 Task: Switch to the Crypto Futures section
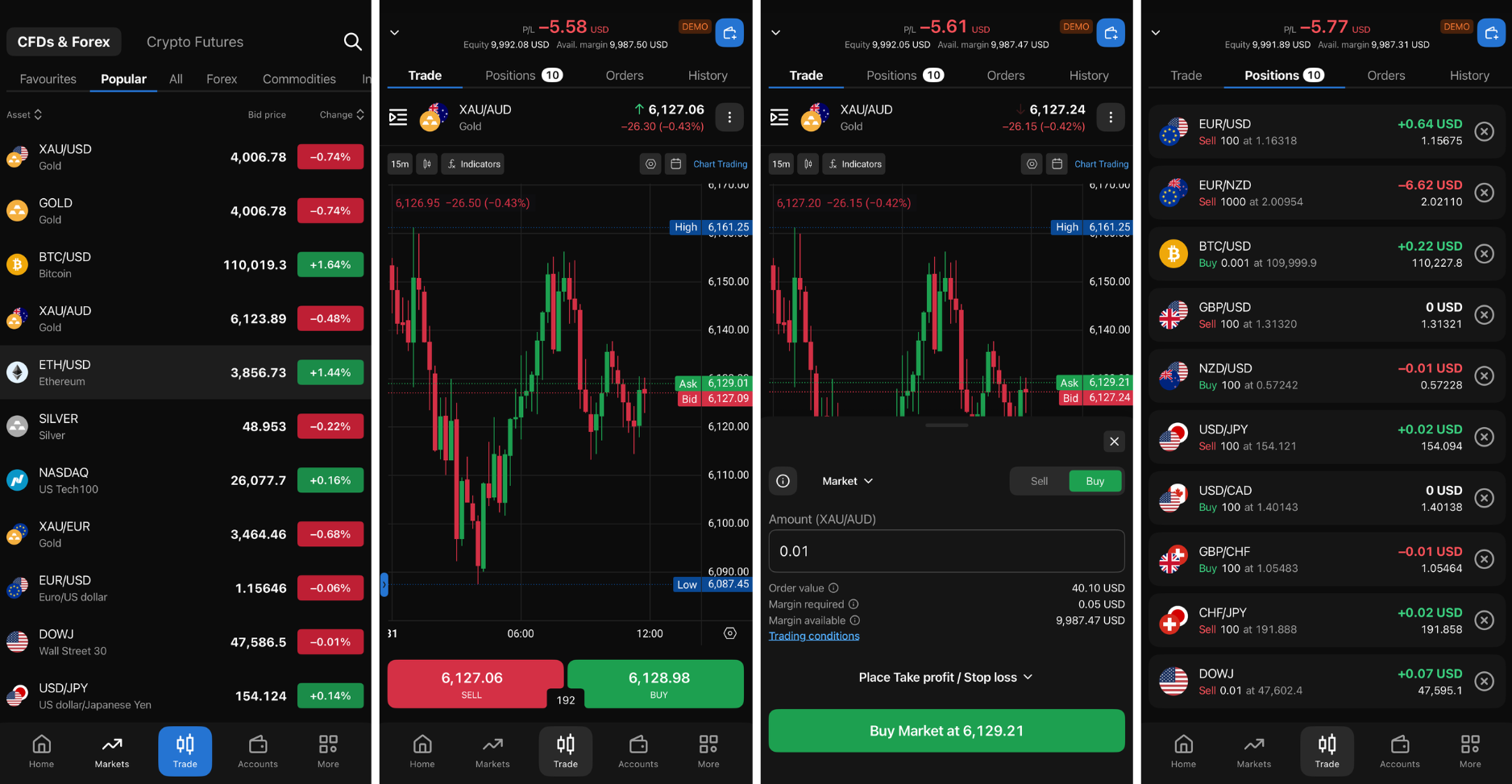[x=194, y=42]
